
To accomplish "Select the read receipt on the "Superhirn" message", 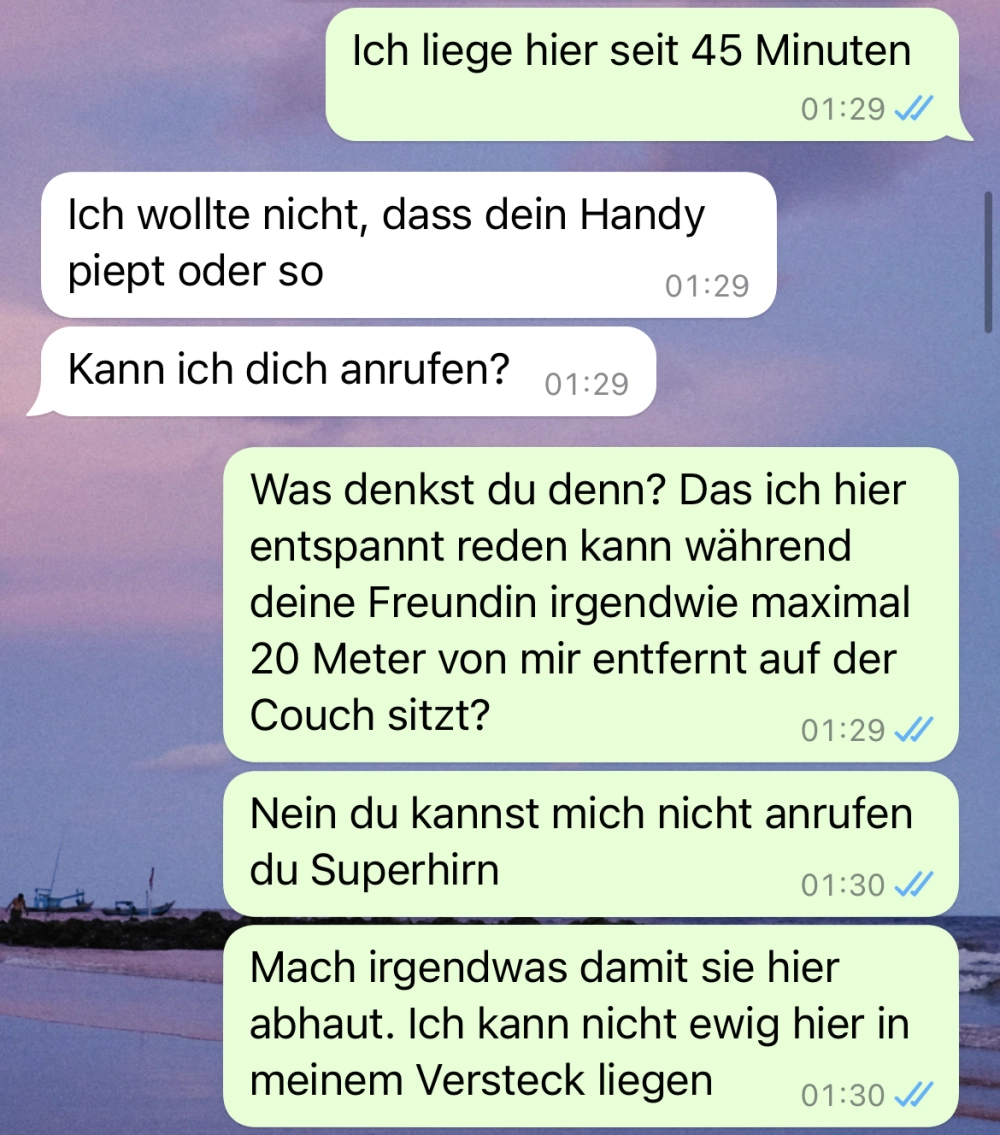I will point(916,884).
